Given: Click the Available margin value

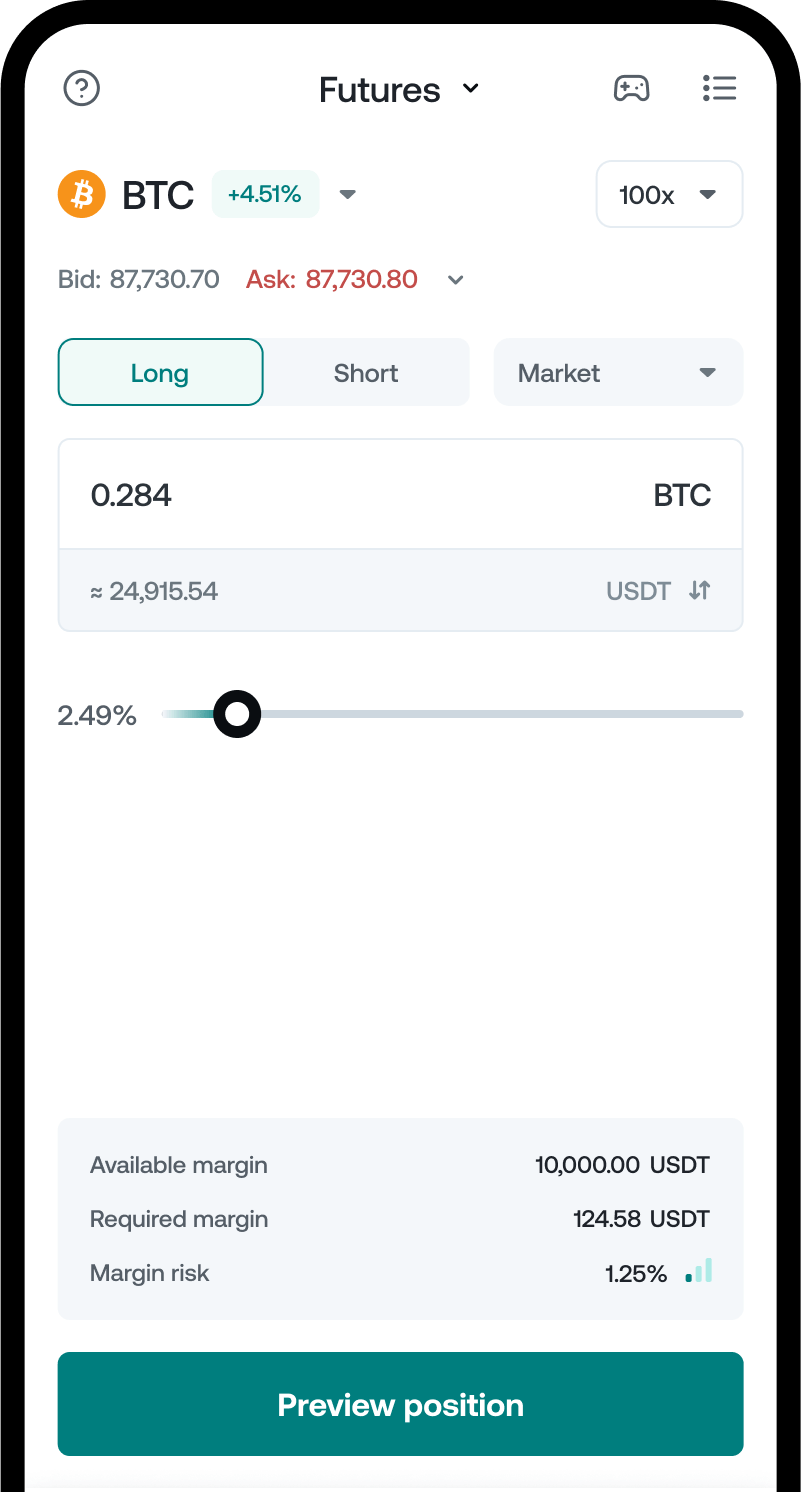Looking at the screenshot, I should point(588,1164).
